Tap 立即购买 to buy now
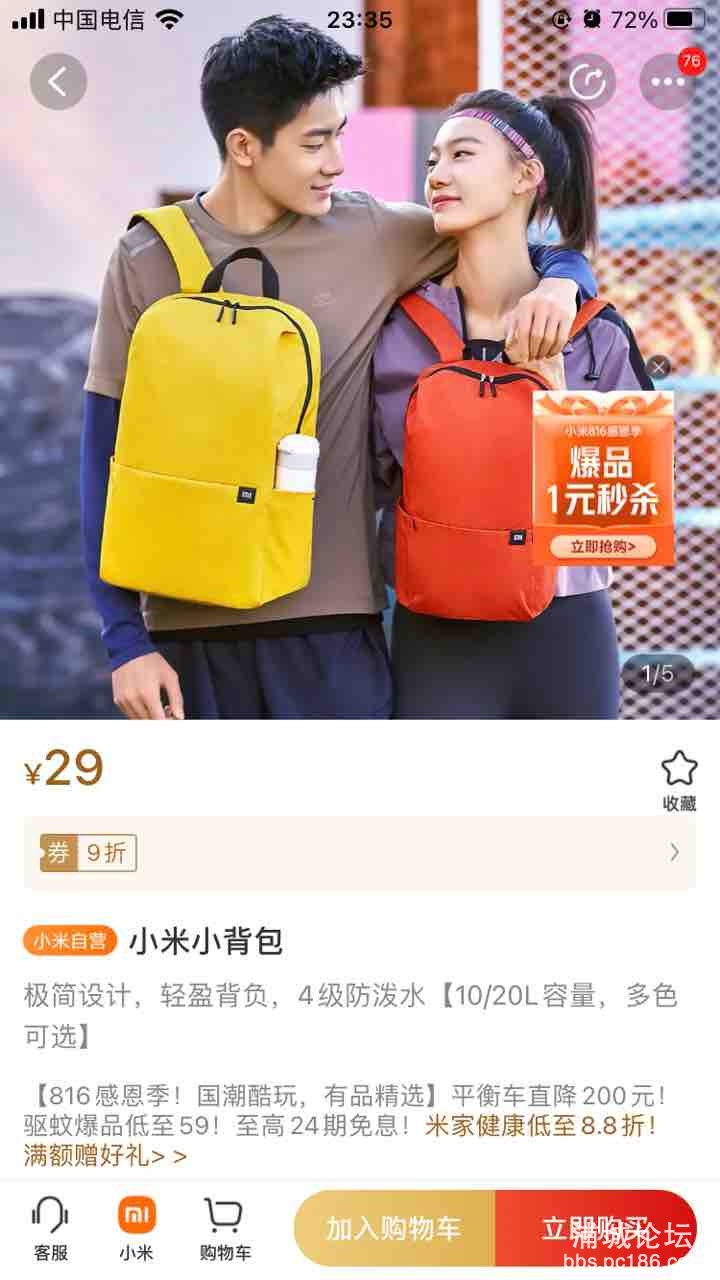This screenshot has width=720, height=1280. coord(596,1228)
